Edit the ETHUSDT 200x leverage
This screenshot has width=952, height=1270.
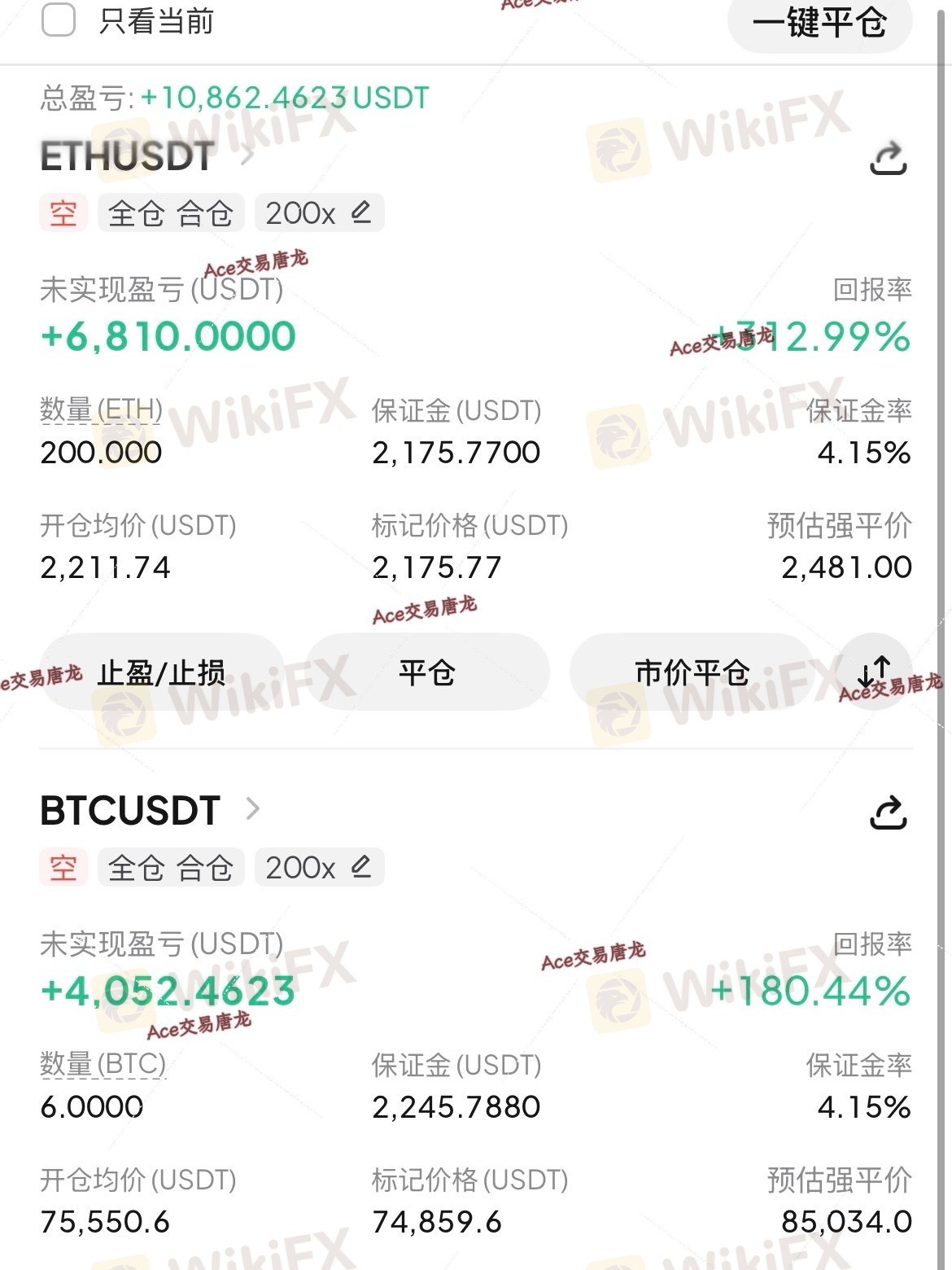(319, 213)
